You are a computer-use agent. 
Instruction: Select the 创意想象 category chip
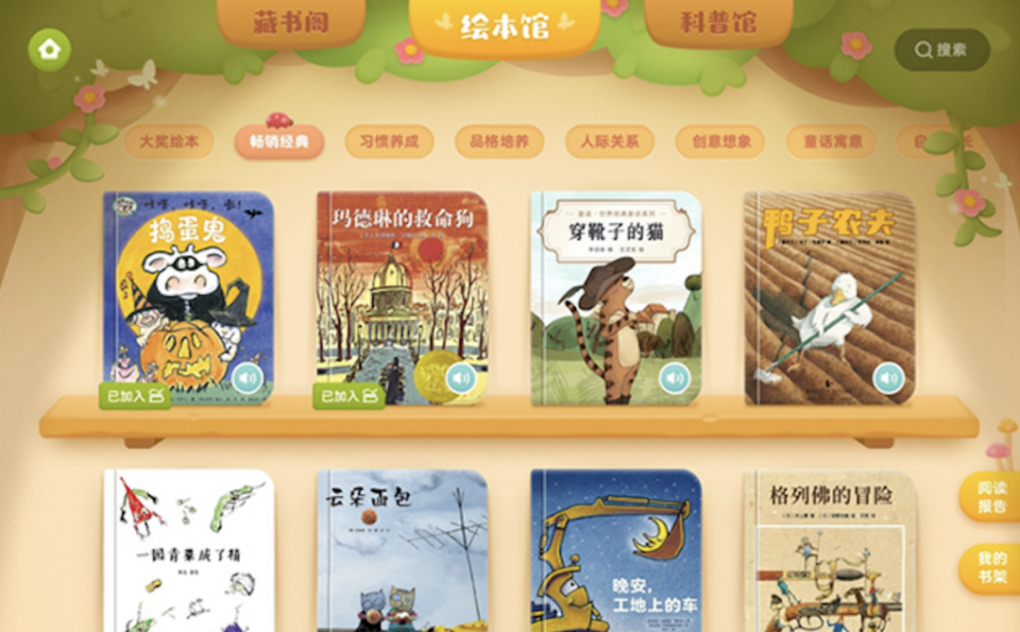point(720,142)
